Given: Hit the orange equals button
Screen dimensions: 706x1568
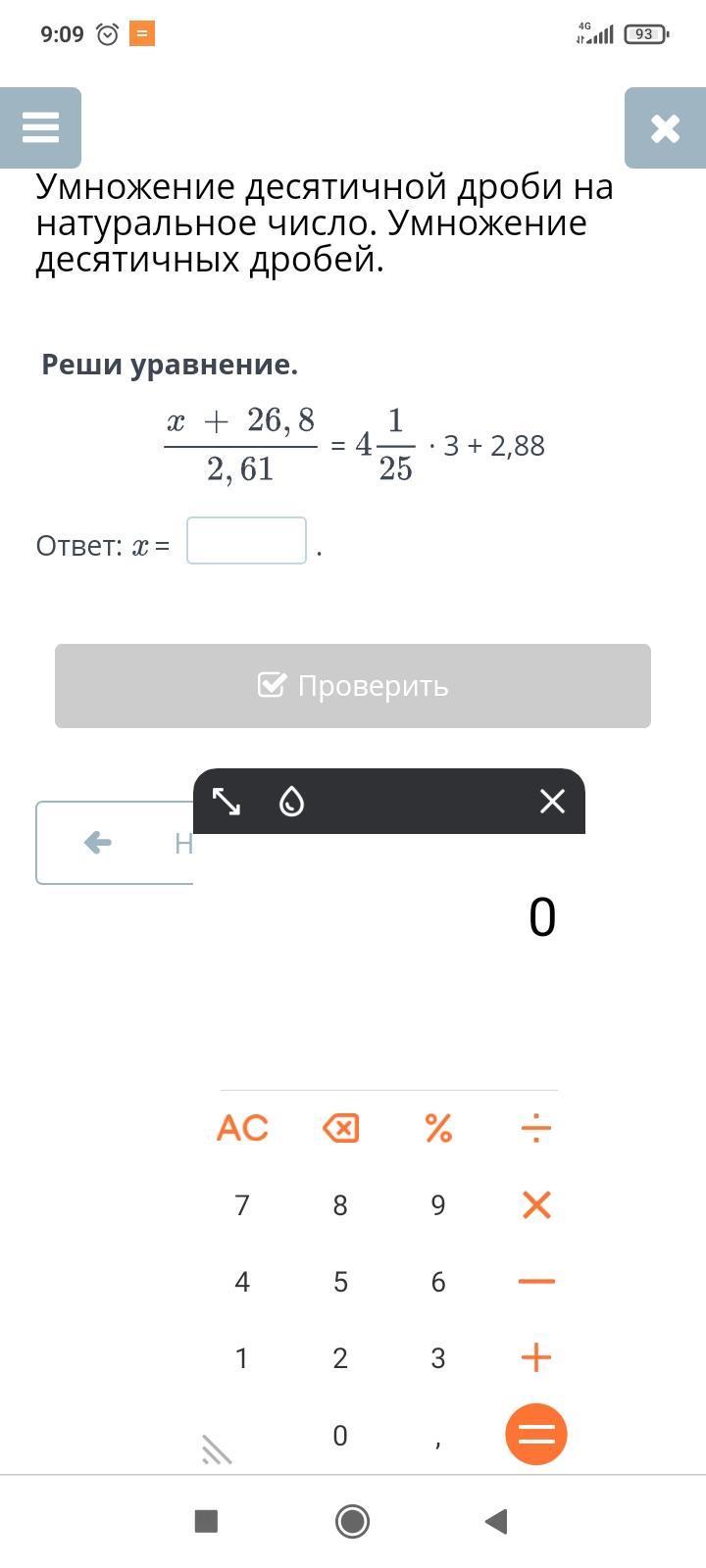Looking at the screenshot, I should pos(536,1435).
